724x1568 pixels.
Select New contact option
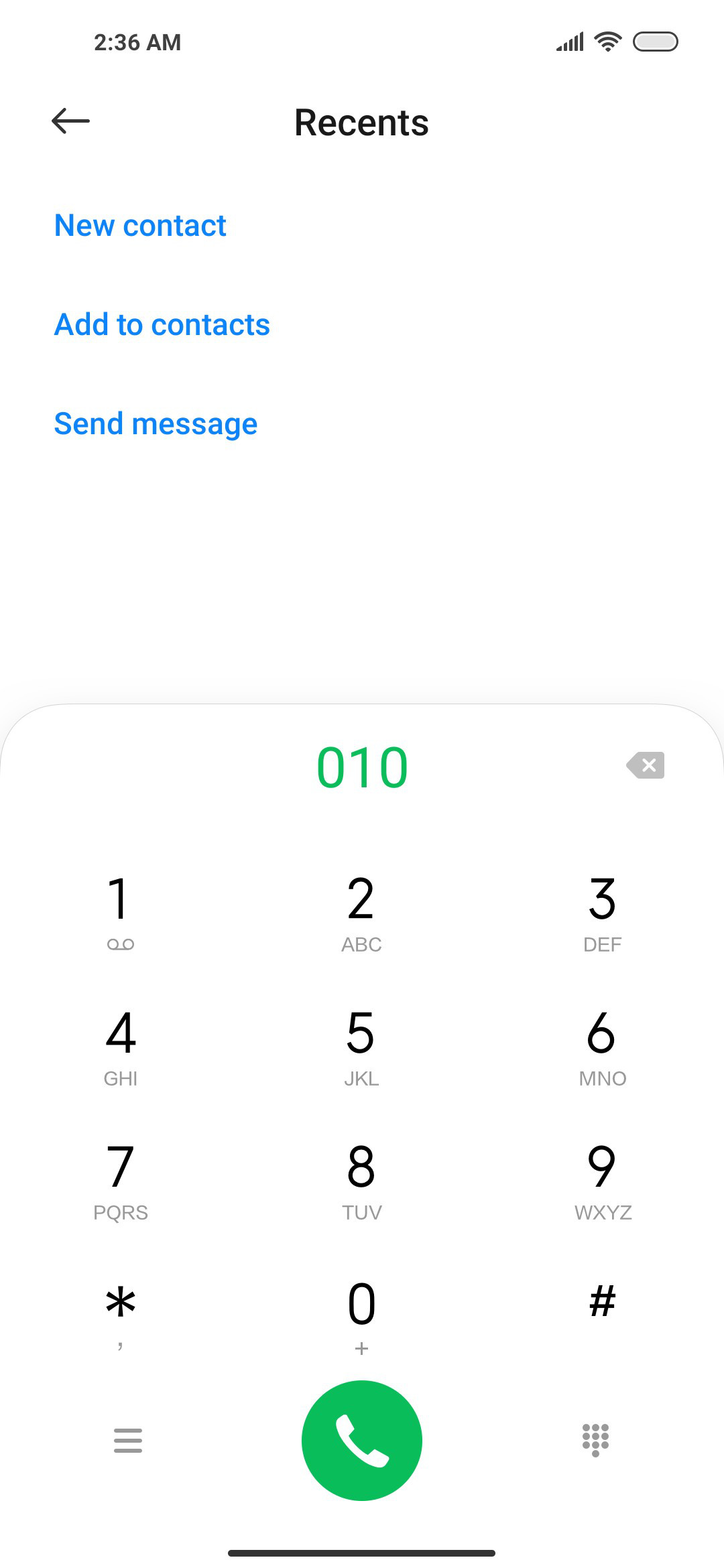tap(140, 225)
